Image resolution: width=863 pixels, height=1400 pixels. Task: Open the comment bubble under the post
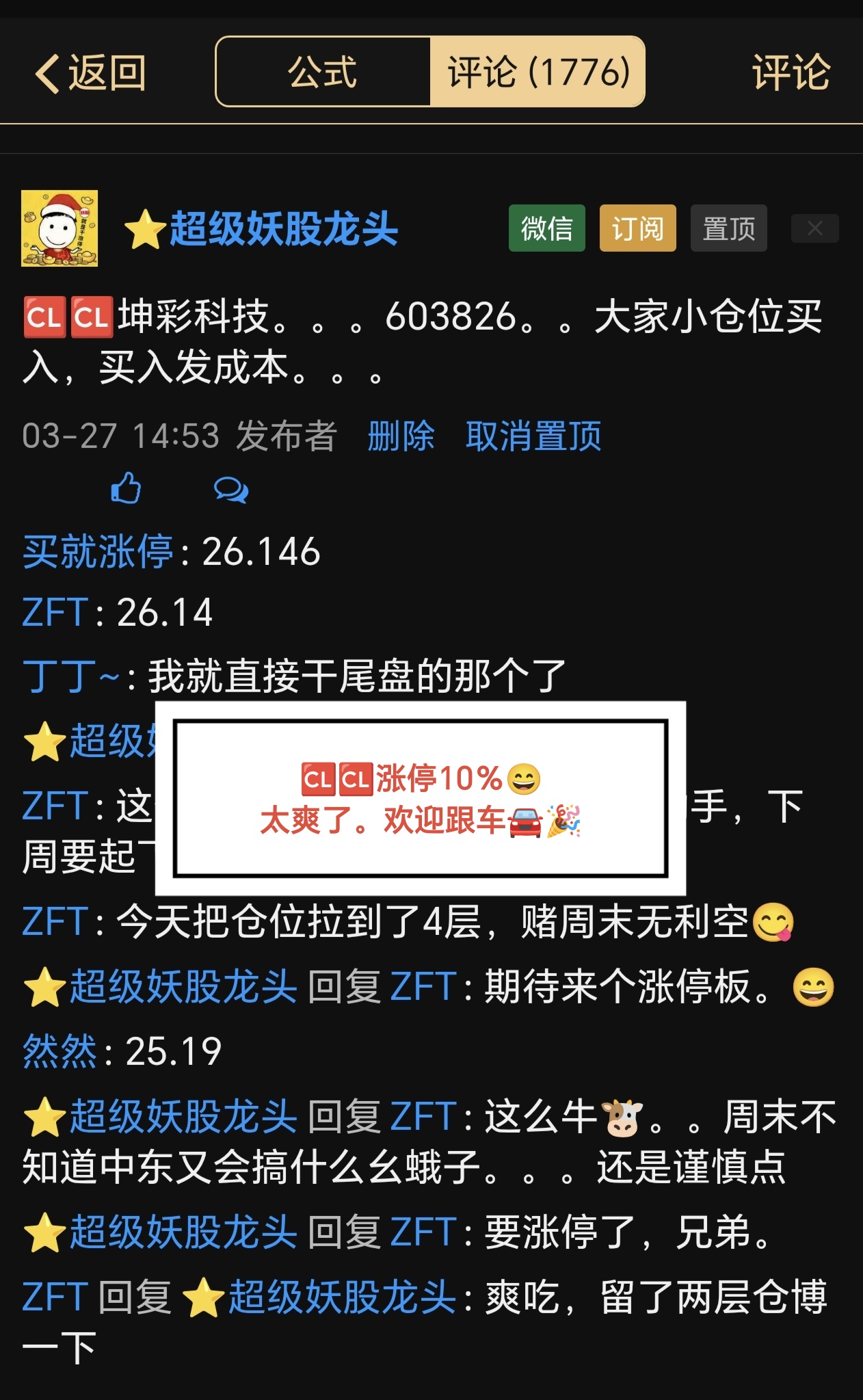(230, 490)
